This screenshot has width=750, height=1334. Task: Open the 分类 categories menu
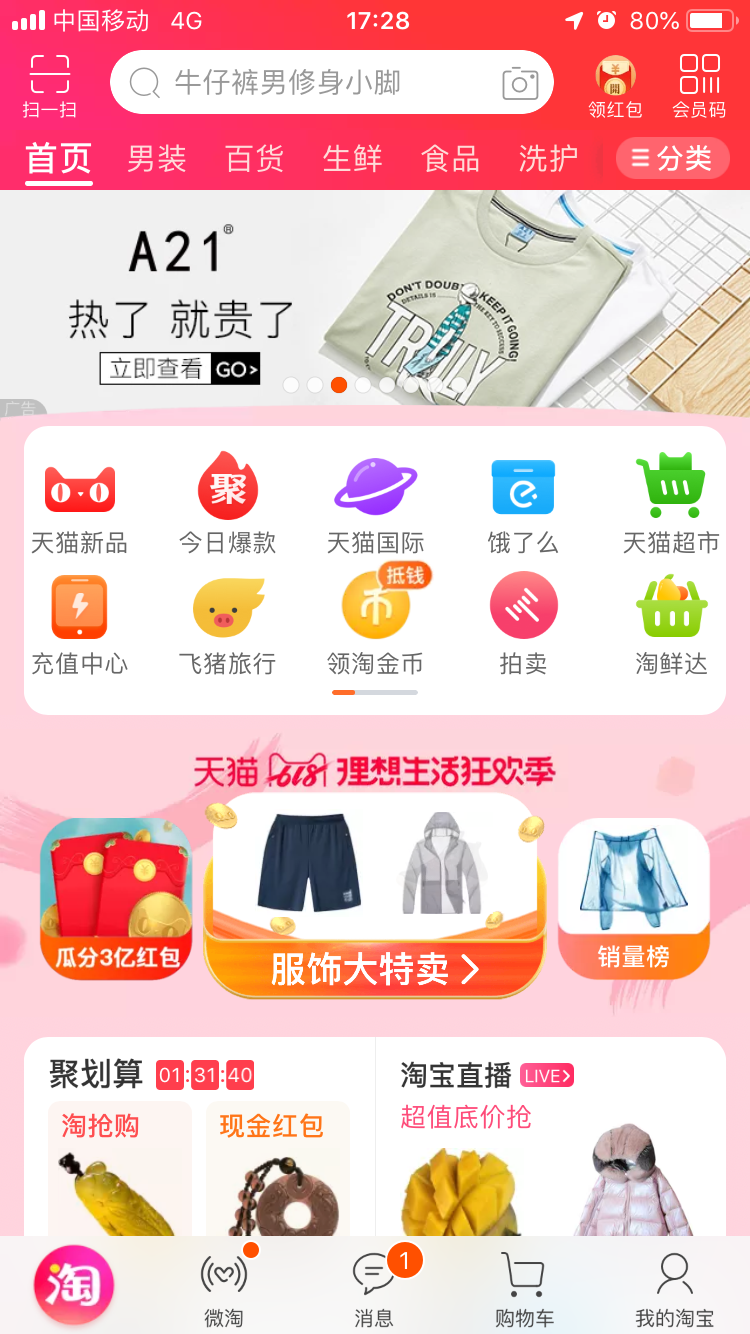pyautogui.click(x=673, y=158)
